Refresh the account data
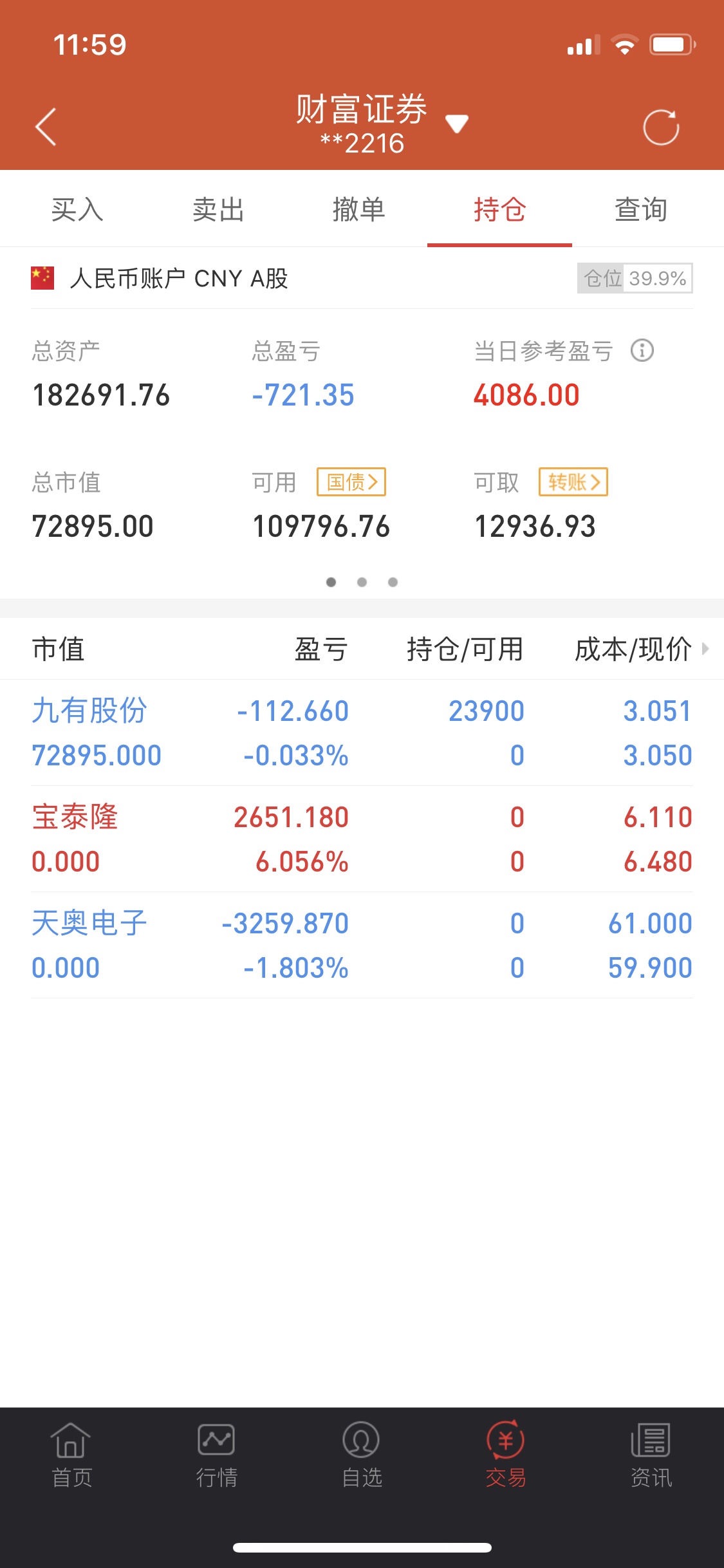This screenshot has height=1568, width=724. click(661, 127)
